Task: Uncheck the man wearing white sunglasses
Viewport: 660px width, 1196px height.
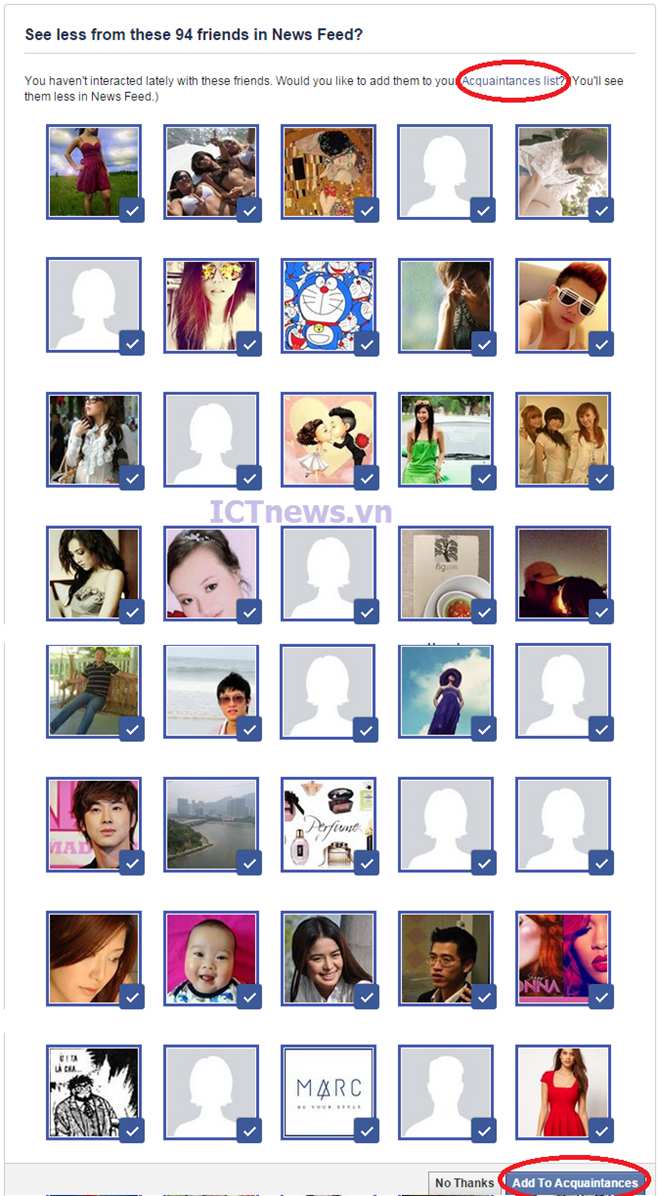Action: 601,343
